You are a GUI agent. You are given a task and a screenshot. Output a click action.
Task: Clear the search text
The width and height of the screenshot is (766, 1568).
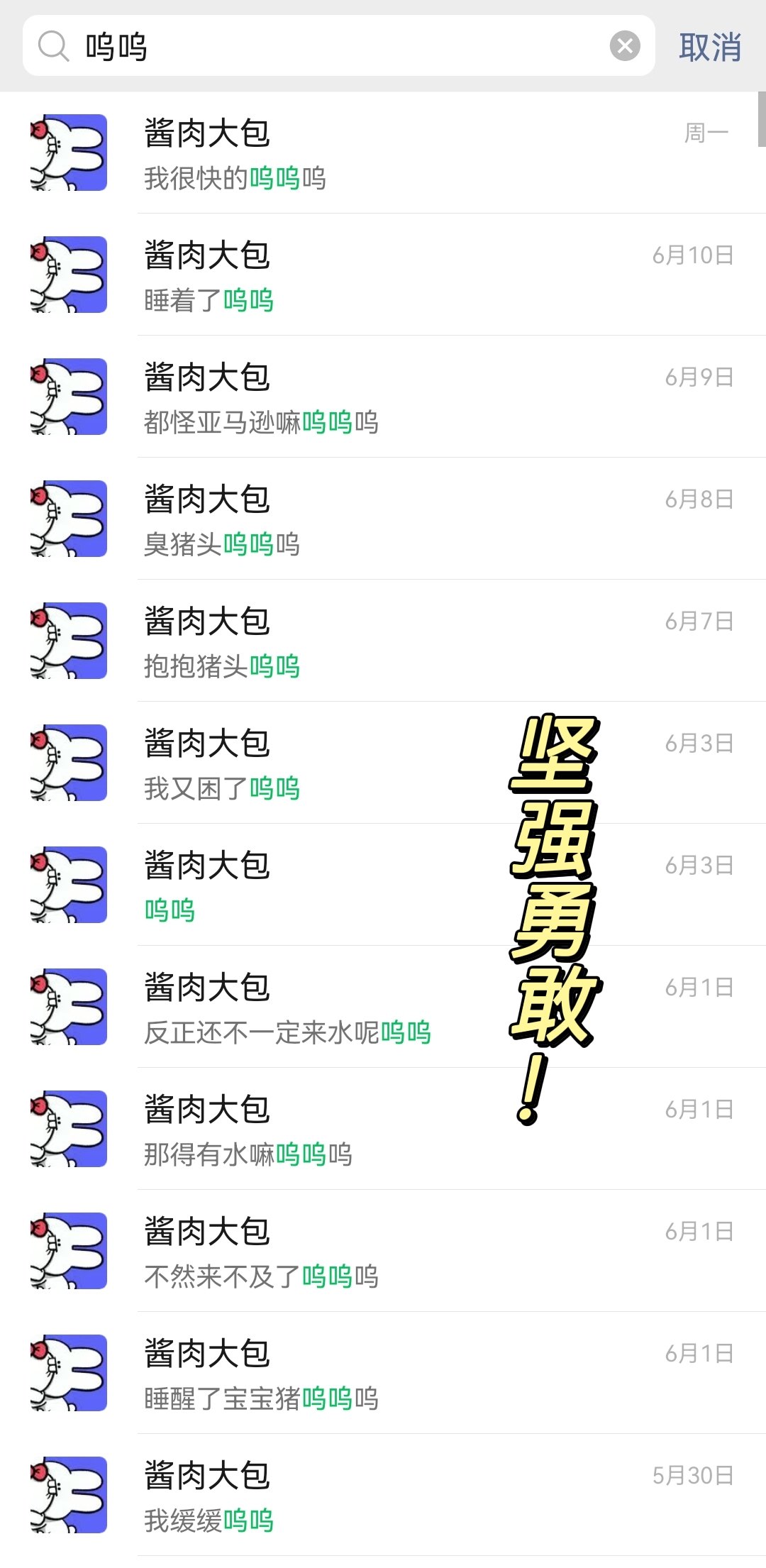pos(625,47)
